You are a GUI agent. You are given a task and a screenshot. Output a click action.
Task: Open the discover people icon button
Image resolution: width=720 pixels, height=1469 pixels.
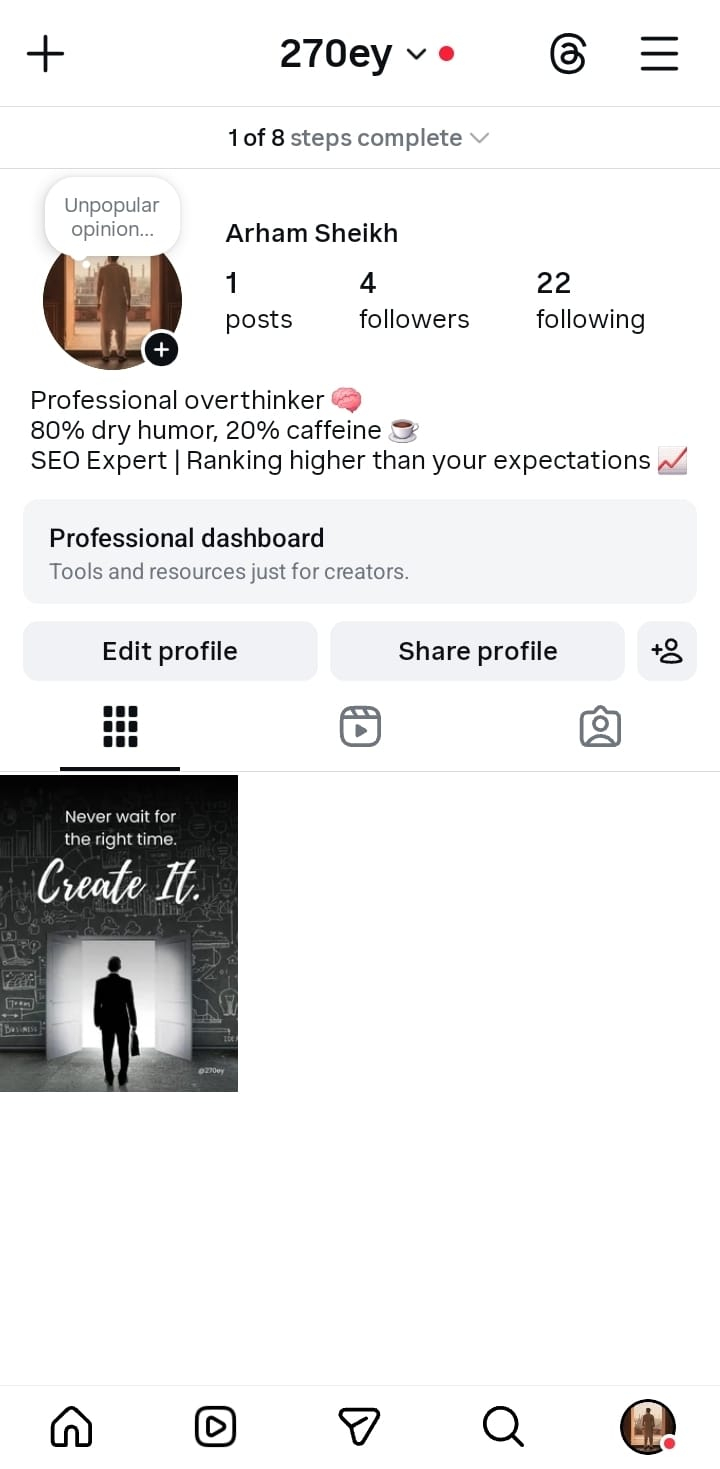tap(666, 651)
